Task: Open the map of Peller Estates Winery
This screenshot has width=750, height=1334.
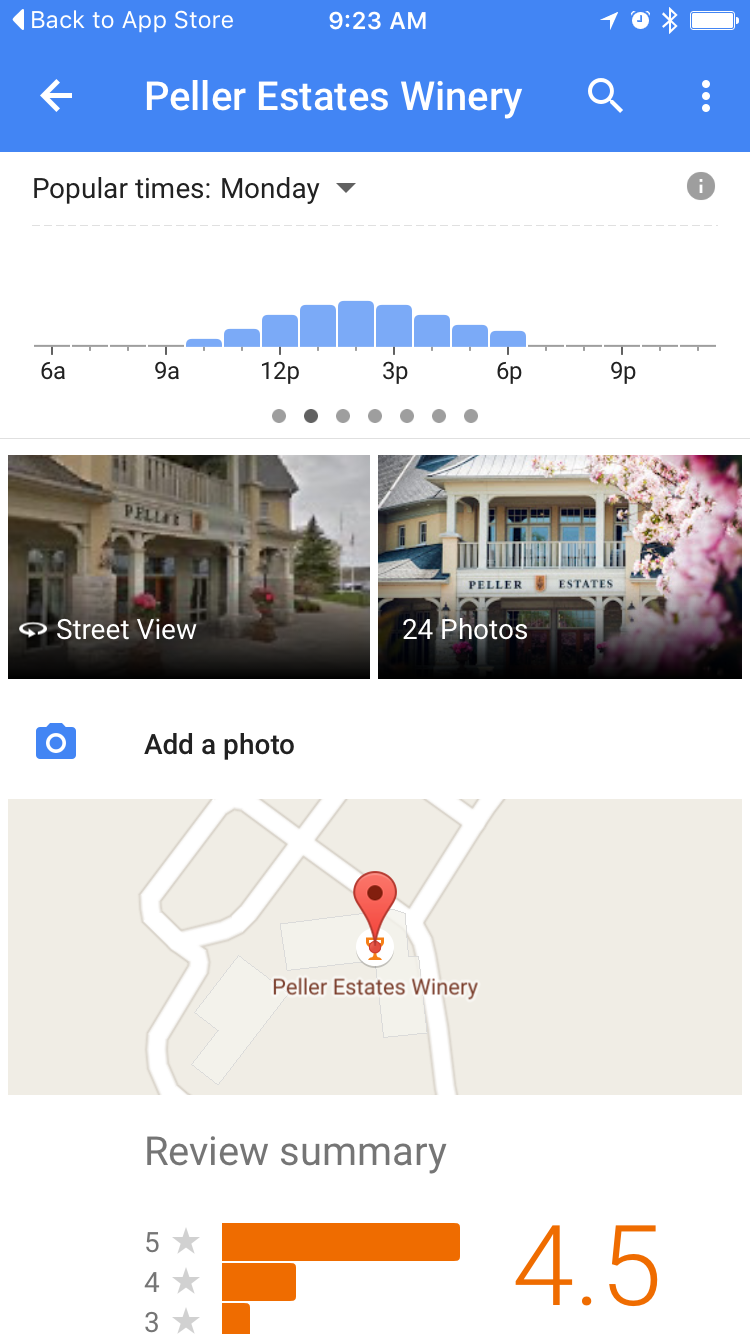Action: tap(375, 946)
